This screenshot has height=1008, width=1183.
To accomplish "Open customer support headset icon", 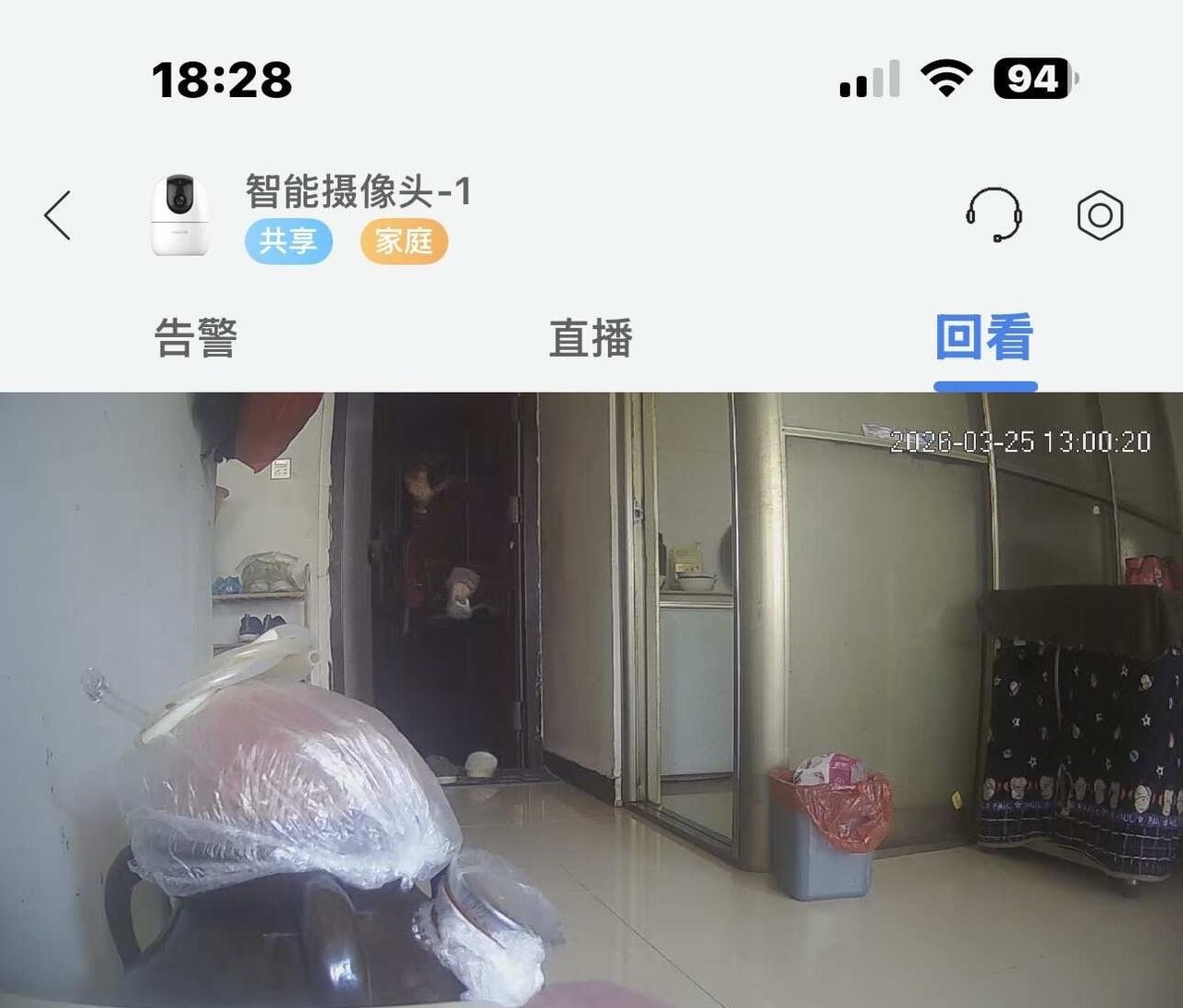I will tap(994, 214).
